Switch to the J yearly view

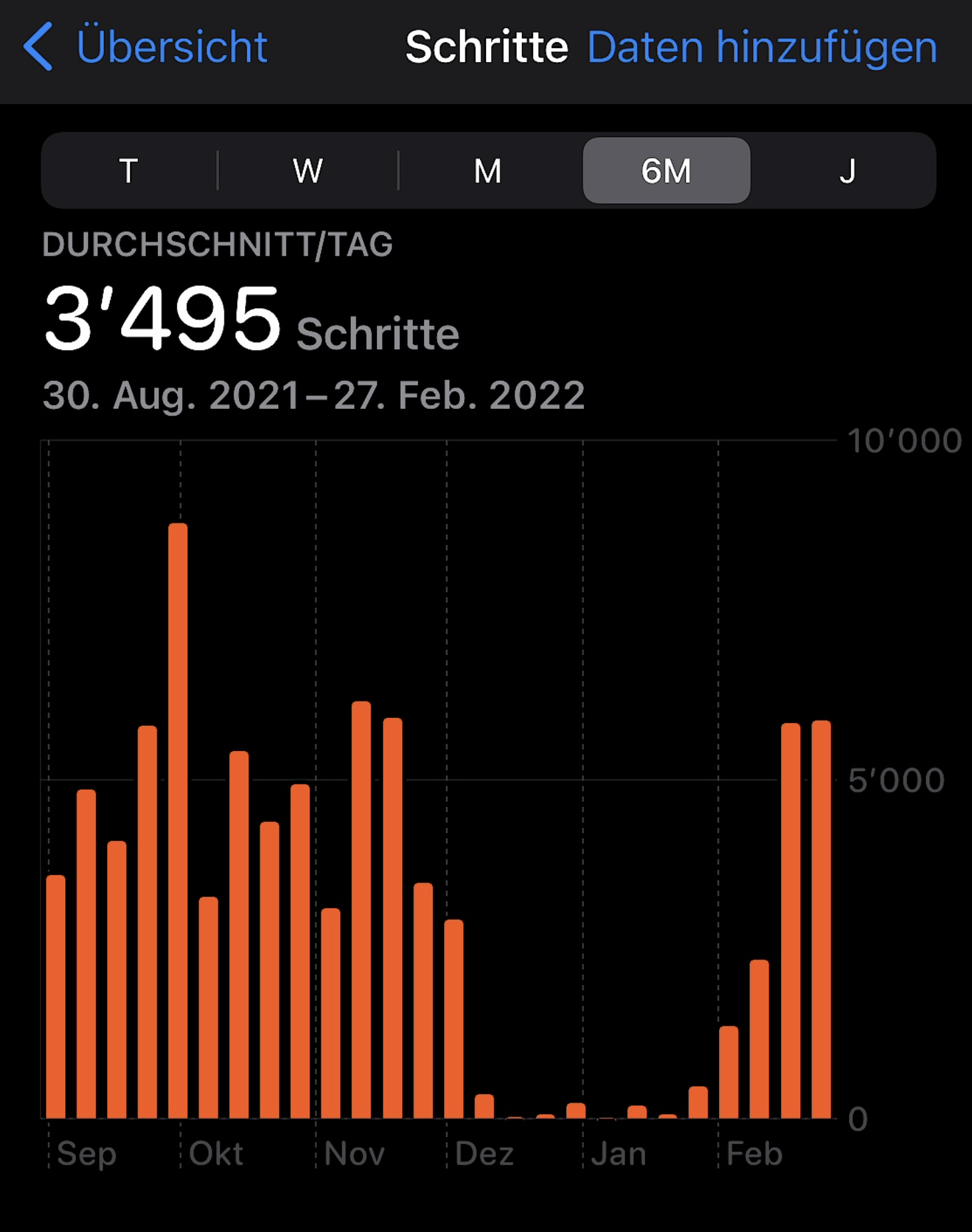(x=848, y=171)
